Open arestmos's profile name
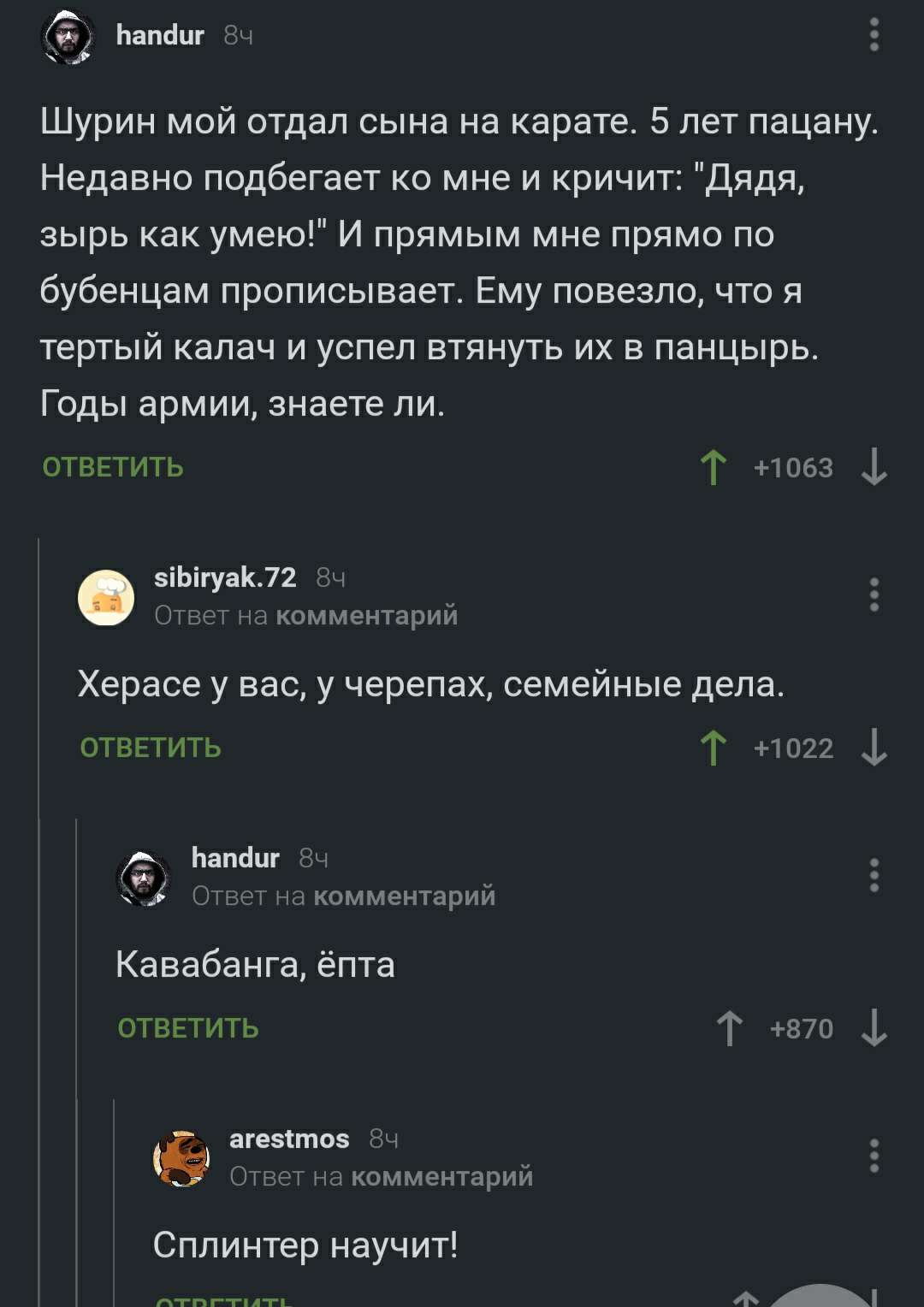Screen dimensions: 924x1307 coord(289,1138)
